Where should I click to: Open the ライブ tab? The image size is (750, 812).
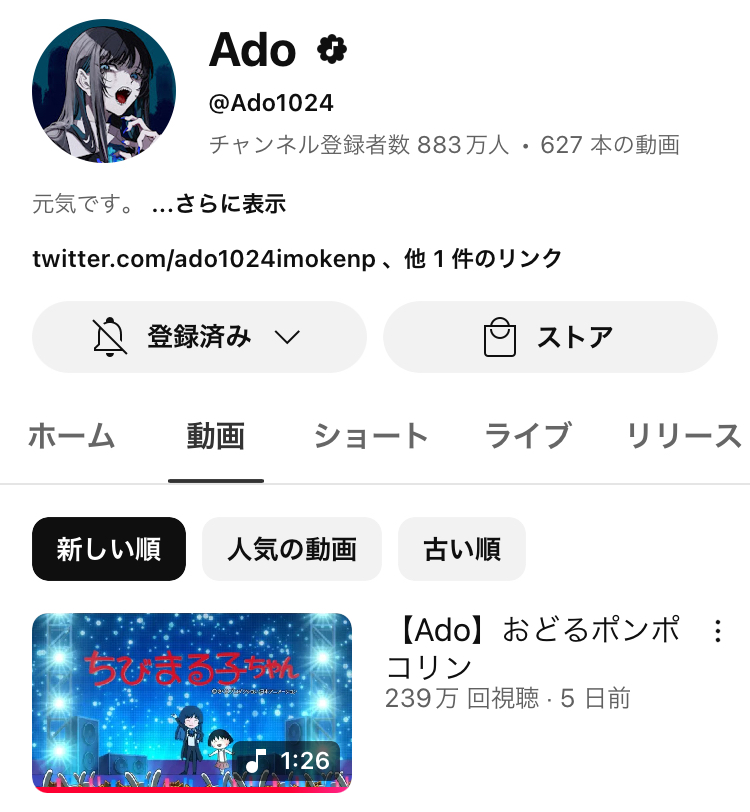pyautogui.click(x=527, y=436)
